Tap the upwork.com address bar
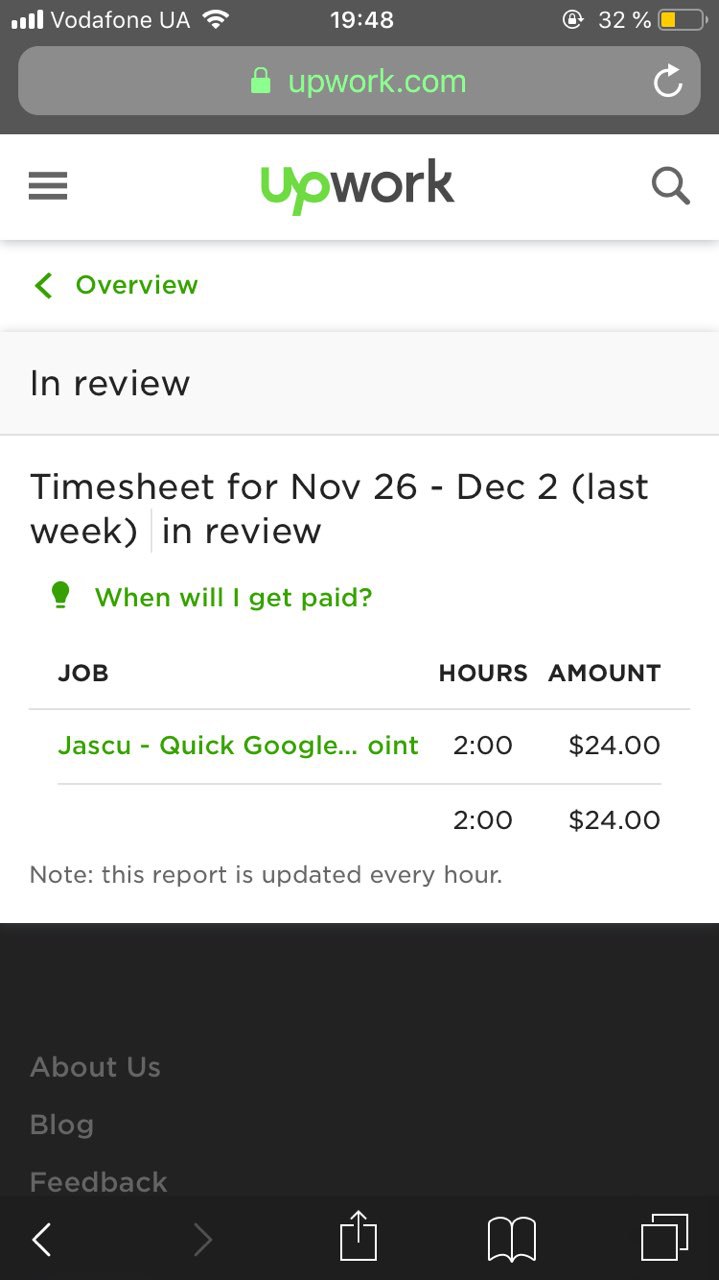Viewport: 719px width, 1280px height. [x=358, y=82]
